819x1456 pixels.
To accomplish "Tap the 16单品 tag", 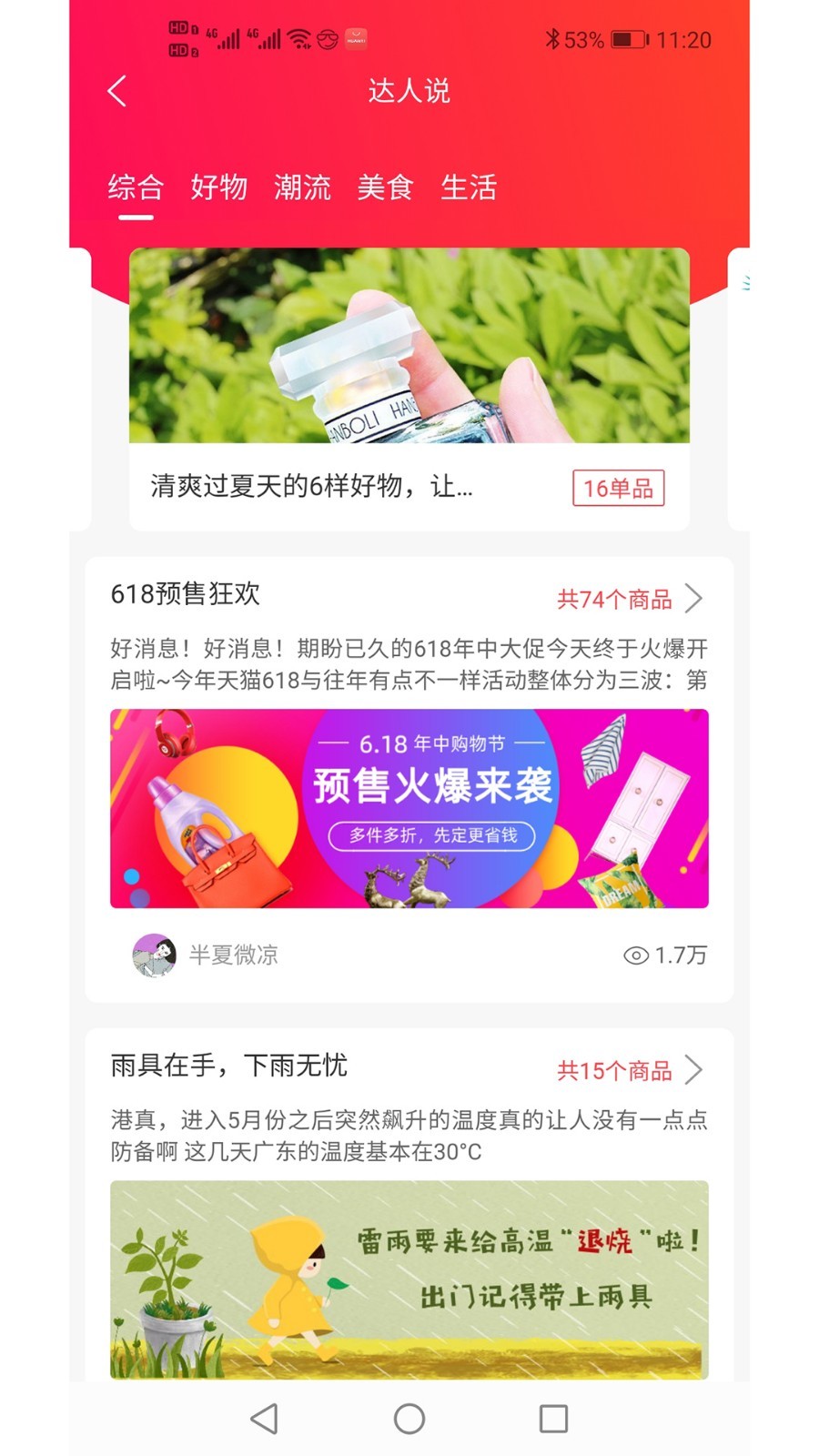I will pyautogui.click(x=618, y=489).
